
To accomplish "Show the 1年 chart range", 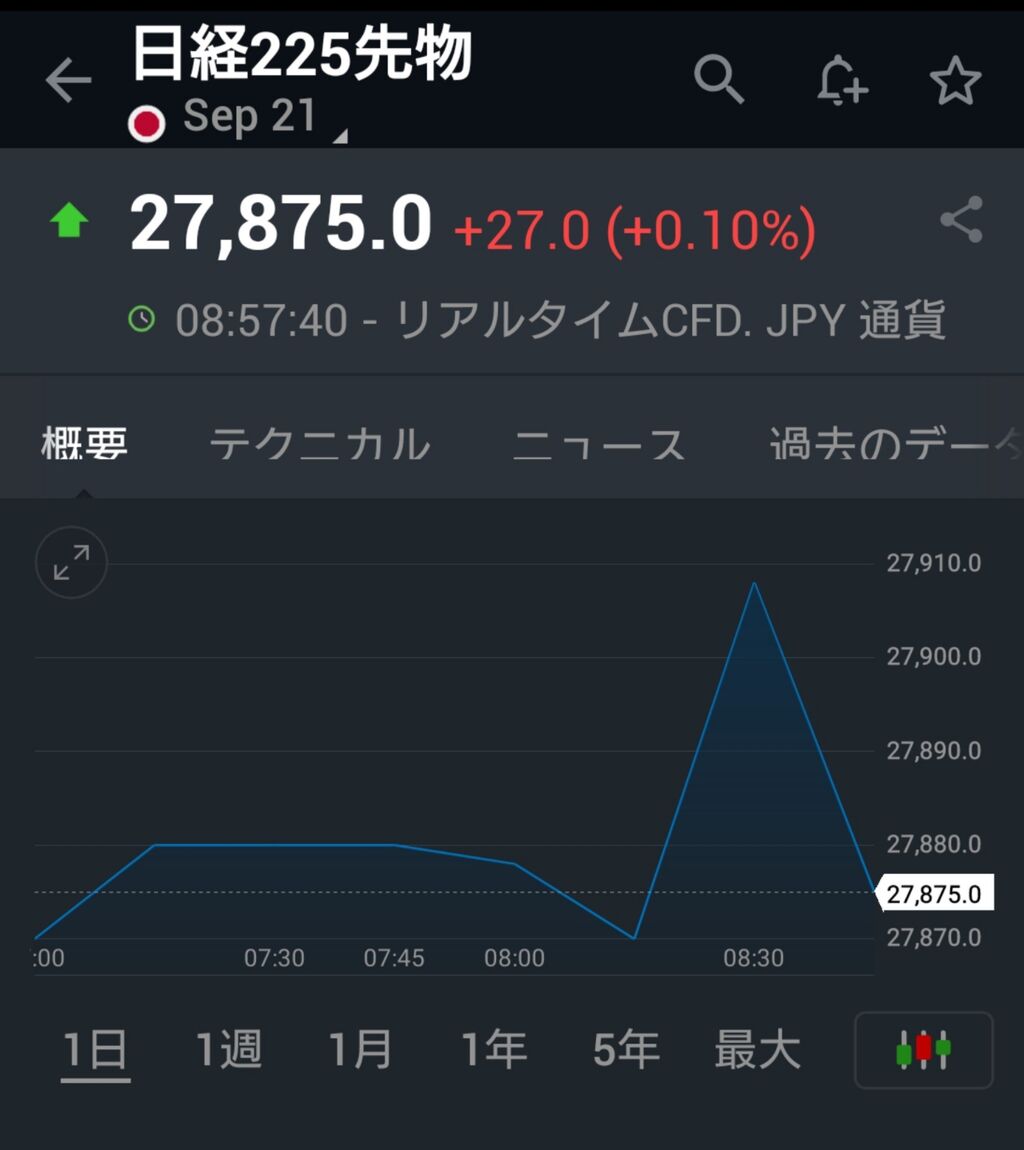I will (x=494, y=1050).
